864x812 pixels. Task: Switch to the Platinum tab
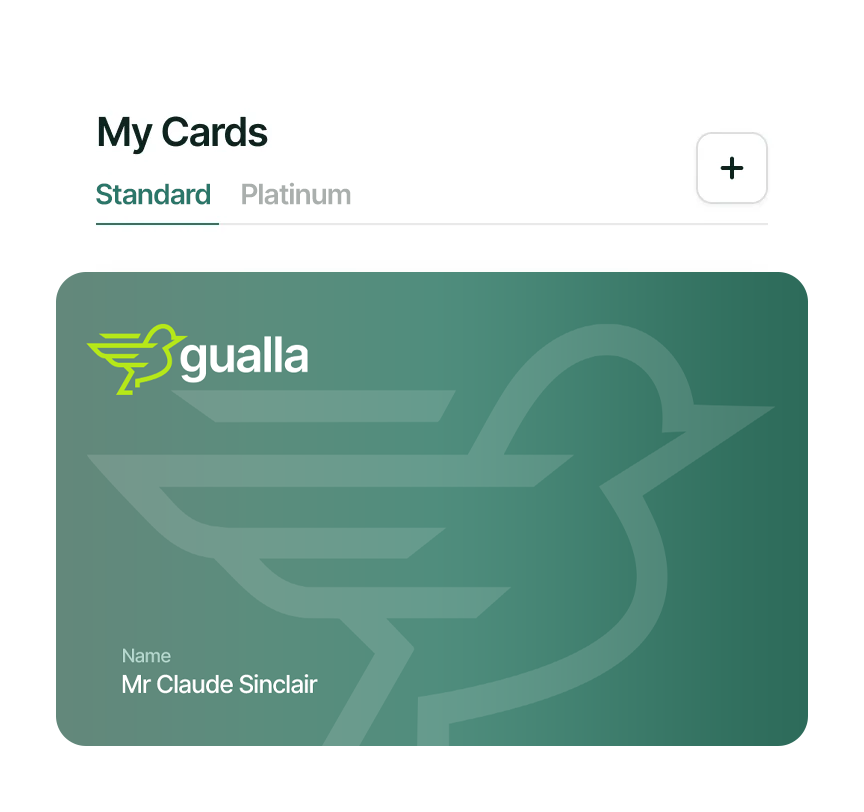296,194
